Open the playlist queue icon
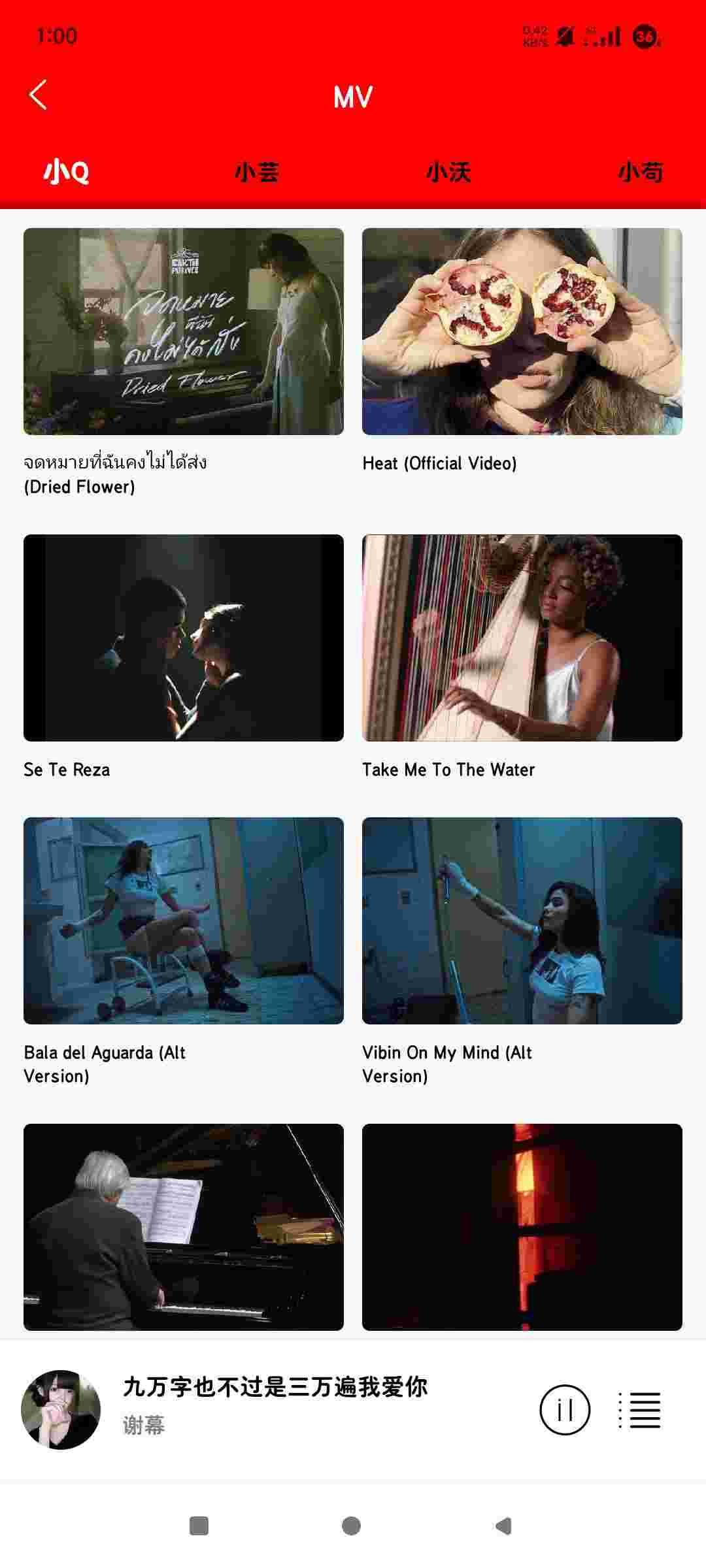Image resolution: width=706 pixels, height=1568 pixels. click(640, 1410)
